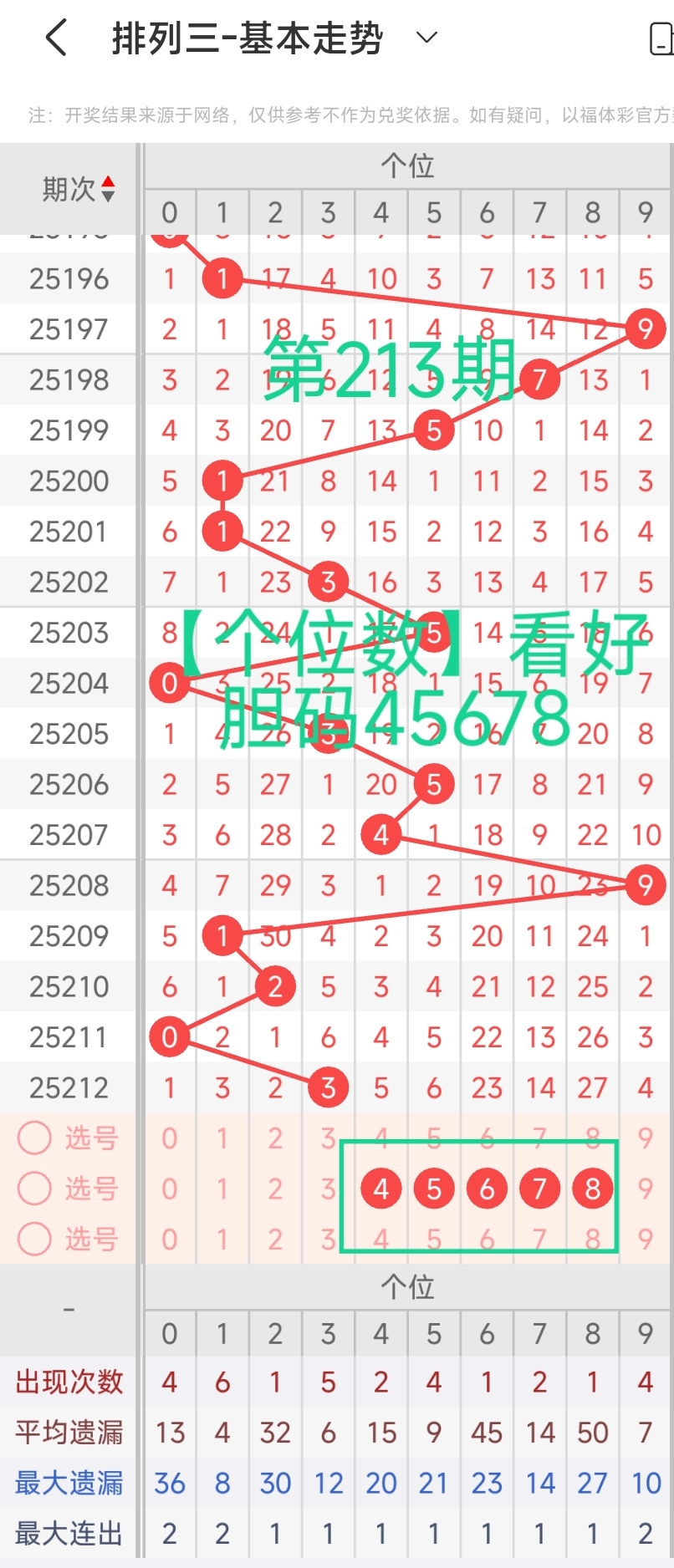Enable the third 选号 radio button

[33, 1240]
